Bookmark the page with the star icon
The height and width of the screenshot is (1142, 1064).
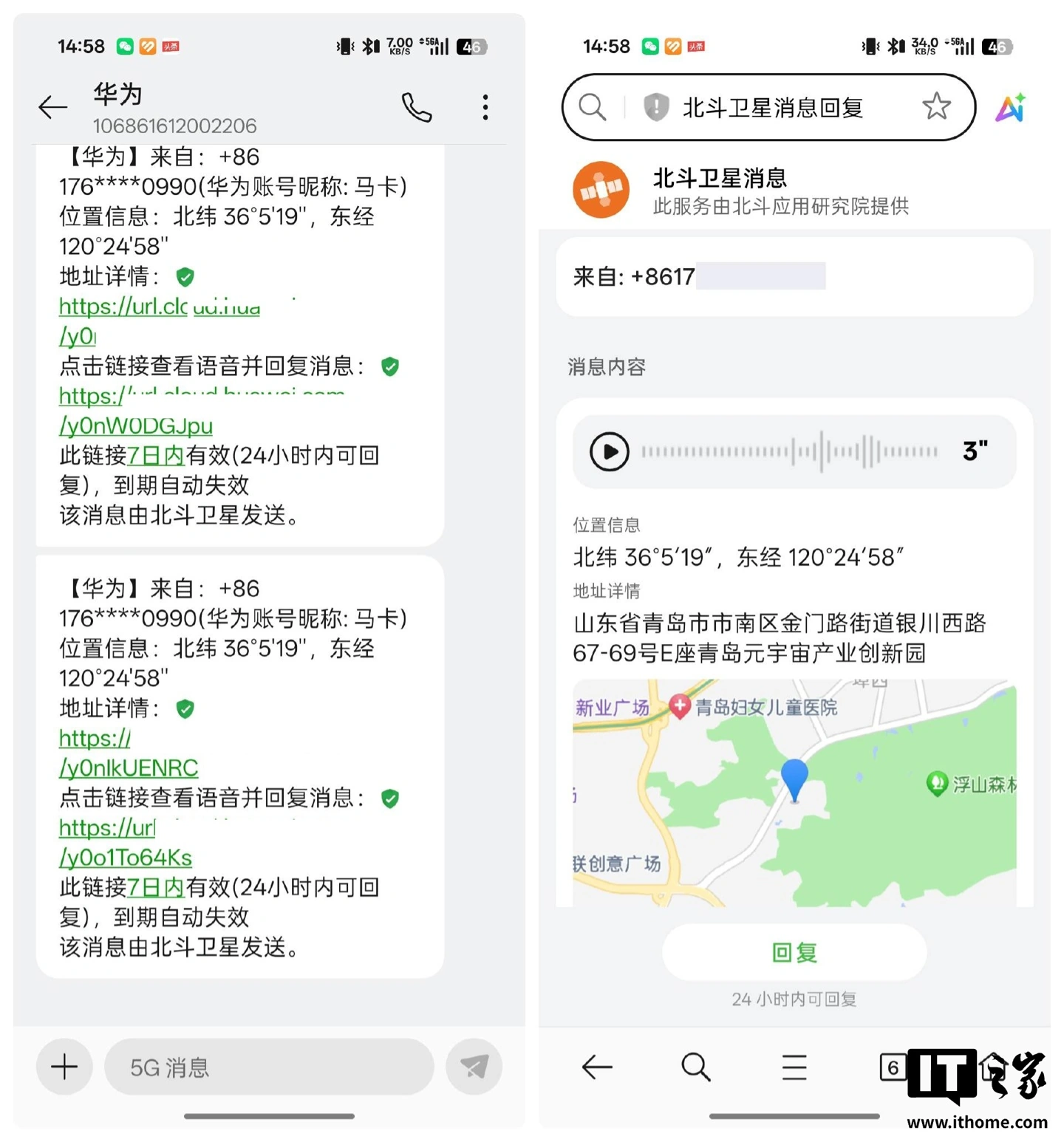936,107
